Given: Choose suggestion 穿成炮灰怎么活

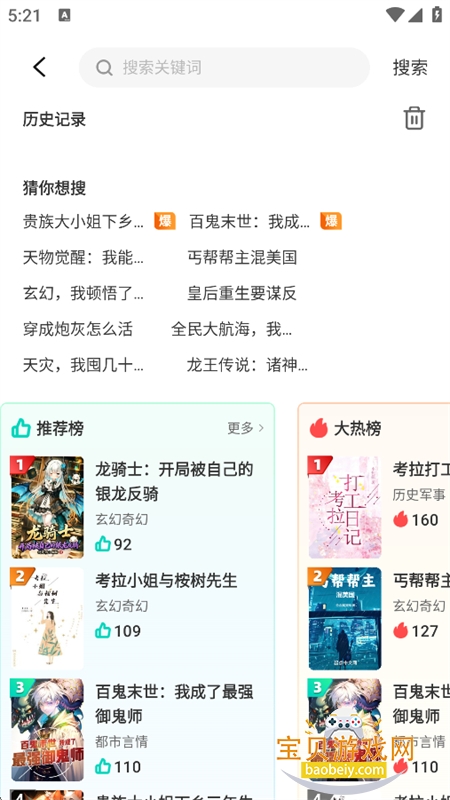Looking at the screenshot, I should pos(78,329).
